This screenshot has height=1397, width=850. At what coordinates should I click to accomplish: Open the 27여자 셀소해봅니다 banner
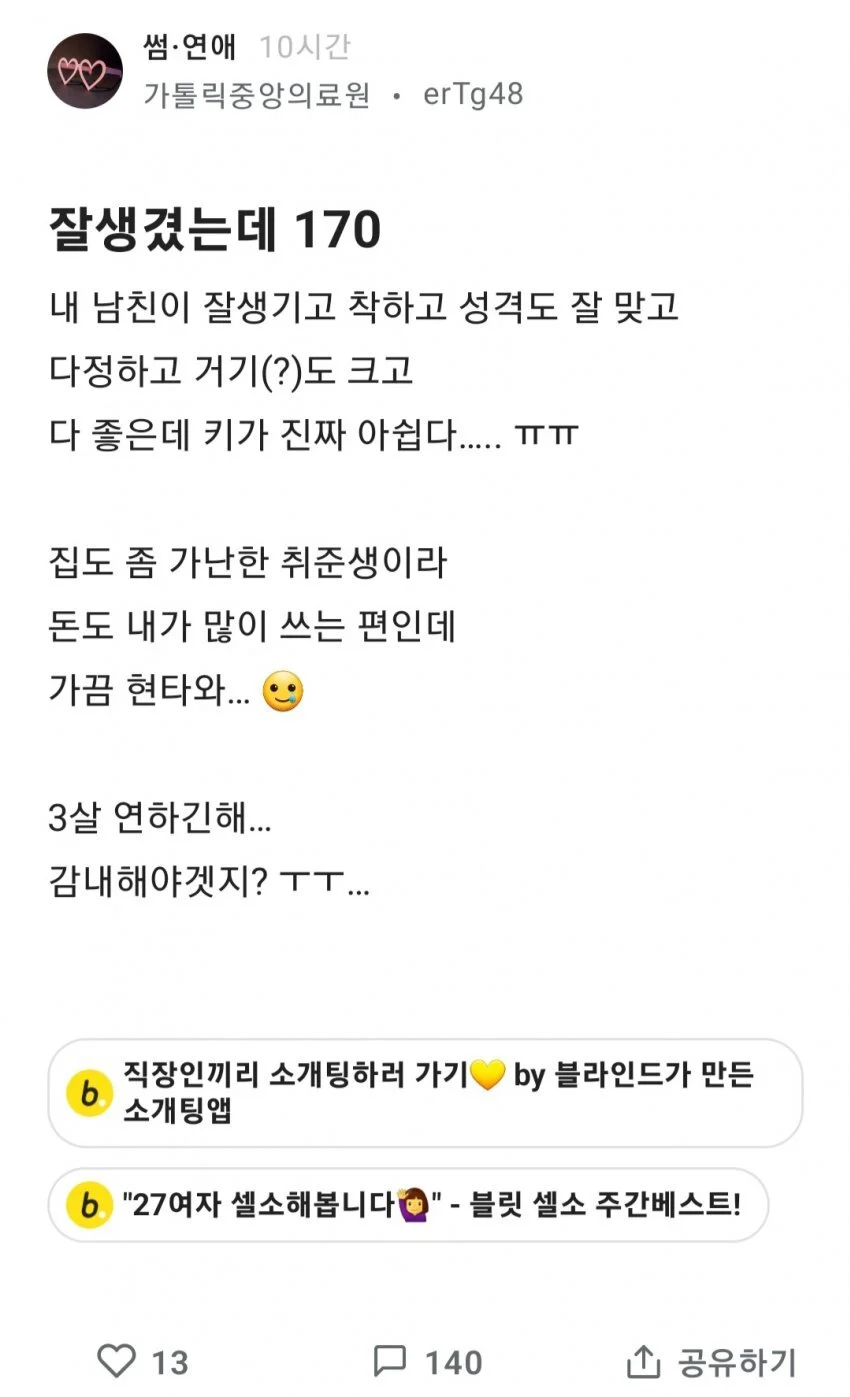(408, 1204)
